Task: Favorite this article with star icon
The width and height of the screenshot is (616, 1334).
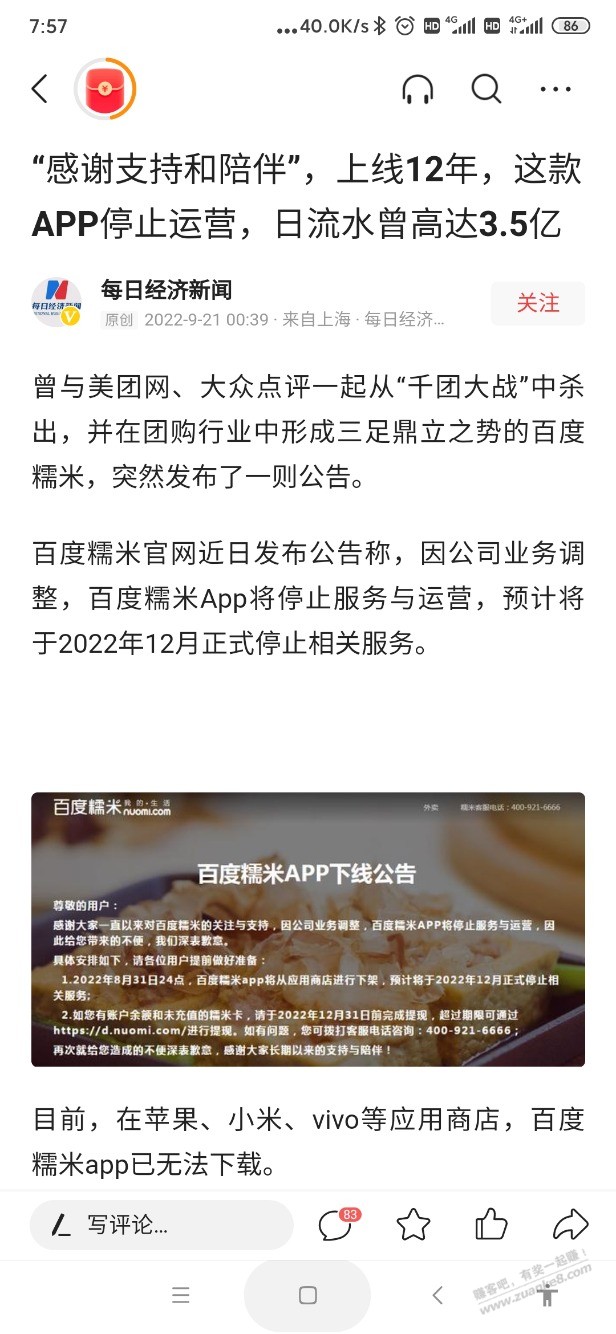Action: coord(413,1225)
